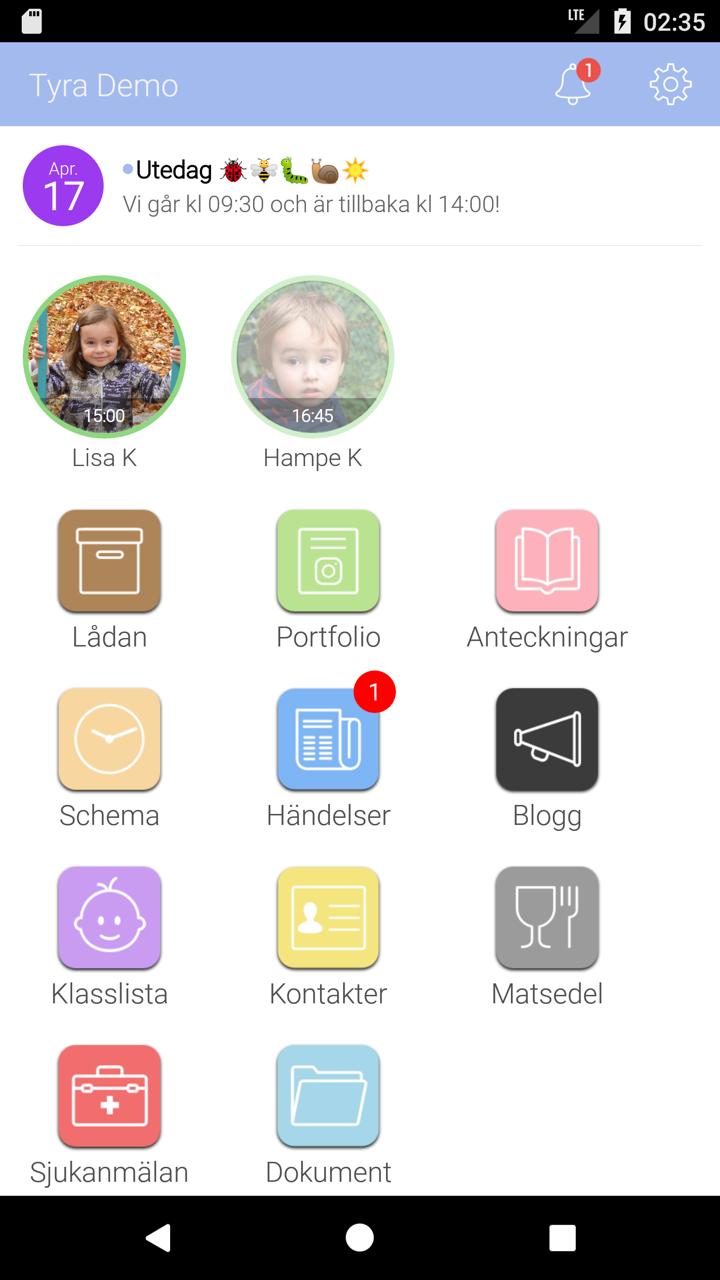Select Lisa K's profile picture
720x1280 pixels.
coord(104,357)
